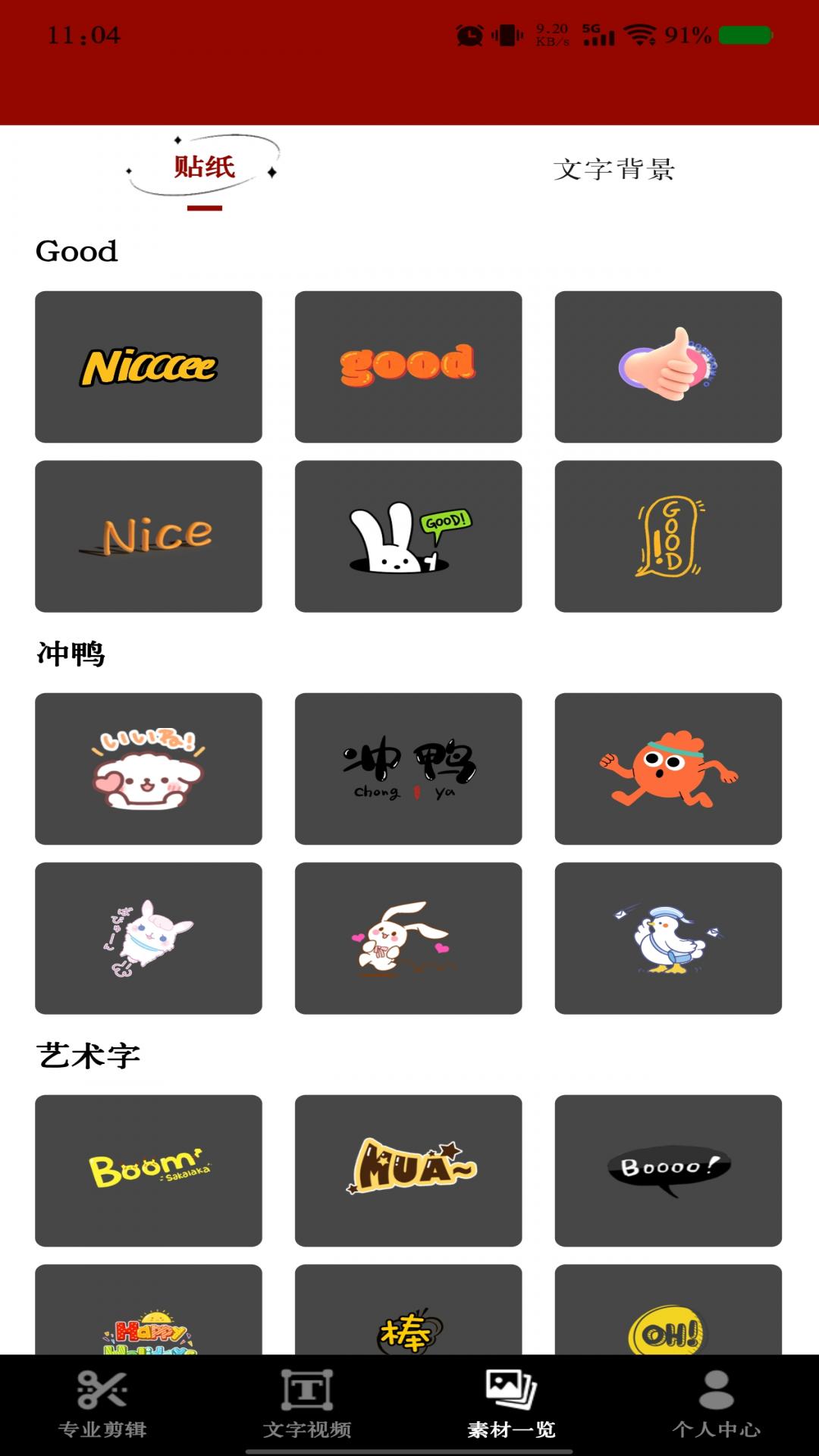The width and height of the screenshot is (819, 1456).
Task: Tap the yellow outlined GOOD! bubble sticker
Action: pos(668,536)
